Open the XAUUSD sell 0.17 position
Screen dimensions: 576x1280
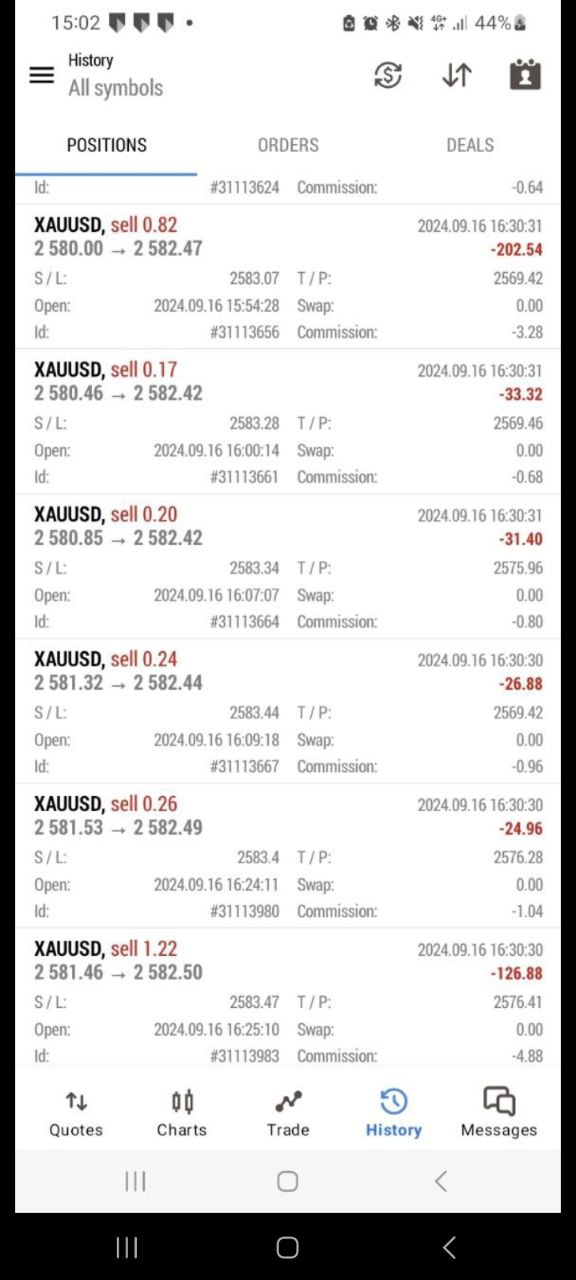[x=288, y=422]
